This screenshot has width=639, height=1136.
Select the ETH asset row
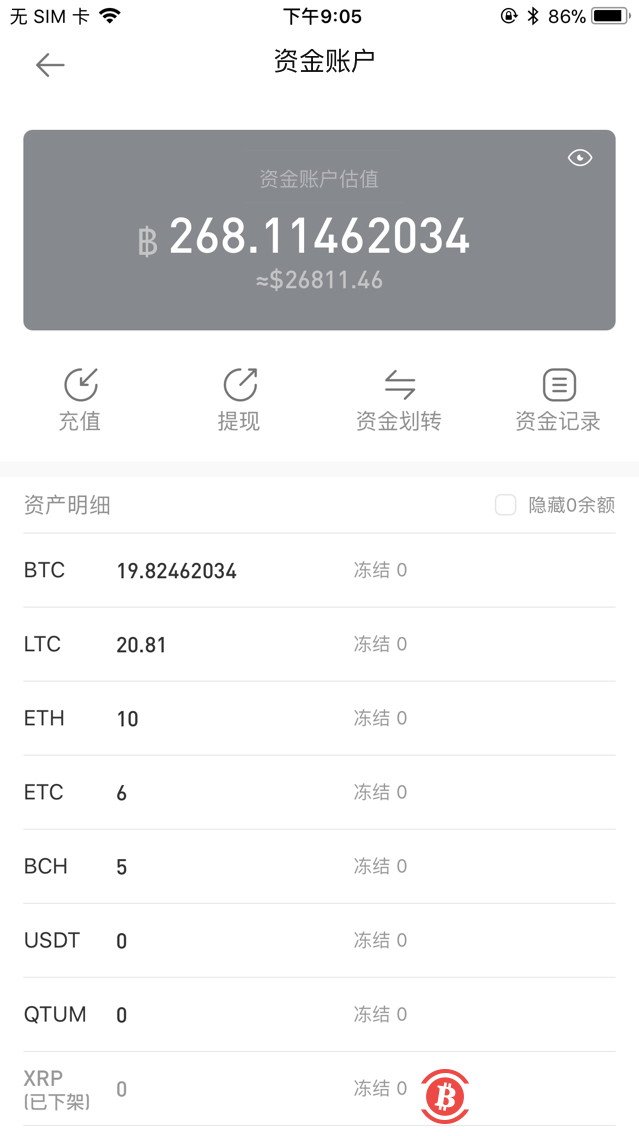pos(319,718)
